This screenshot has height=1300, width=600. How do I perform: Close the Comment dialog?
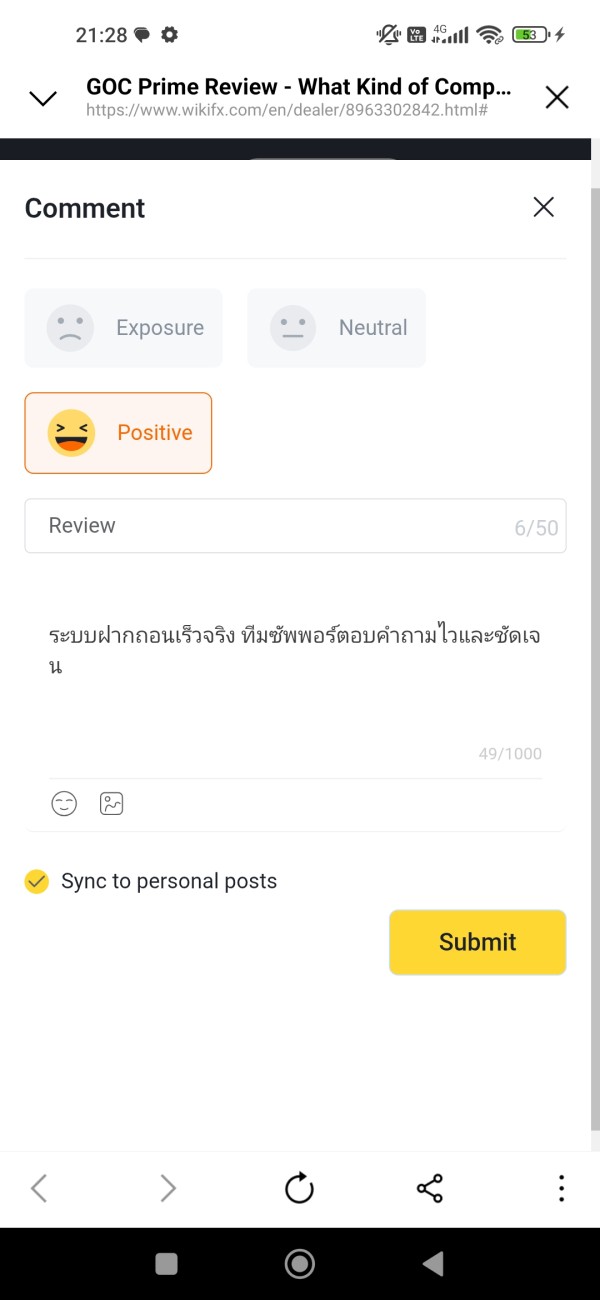pos(544,207)
